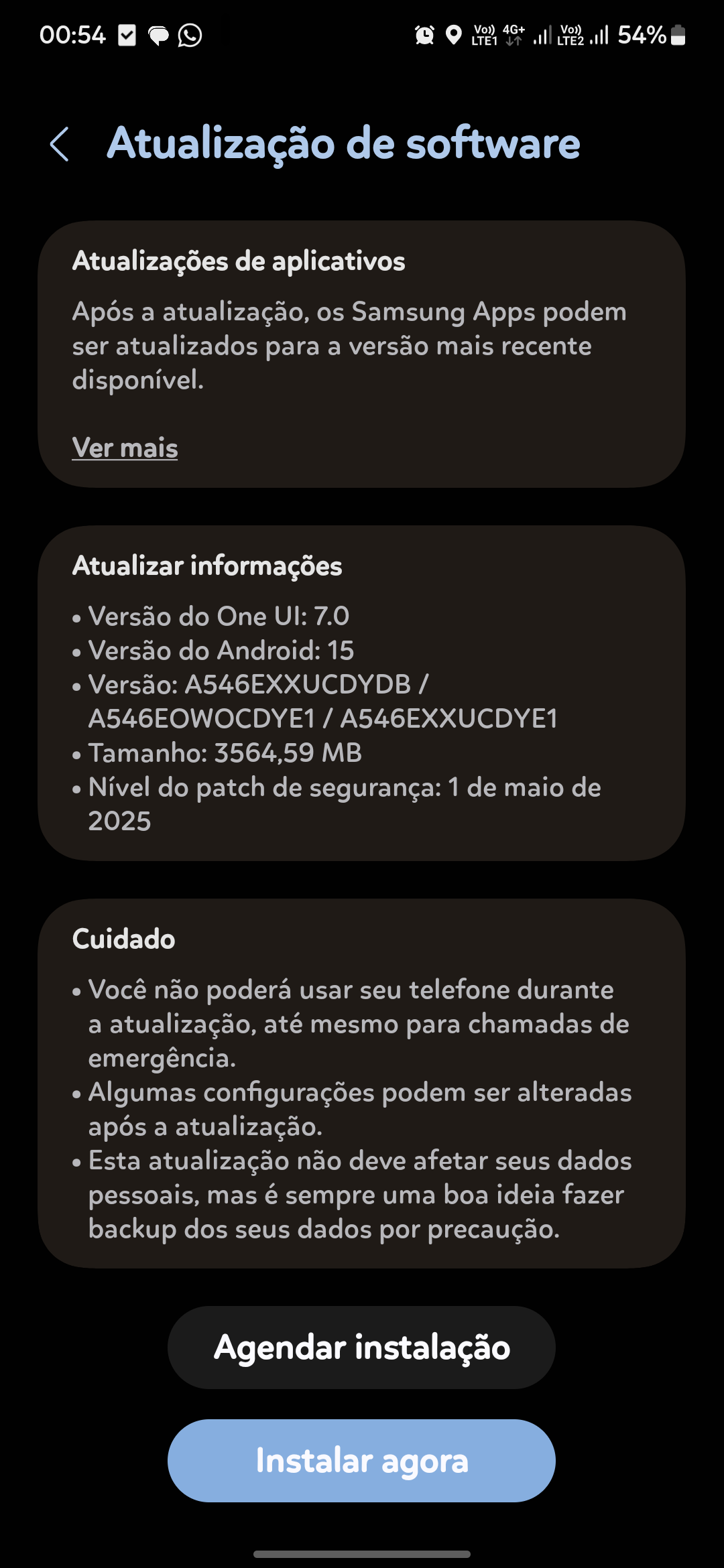Screen dimensions: 724x1568
Task: Tap Agendar instalação to schedule the install
Action: (362, 1347)
